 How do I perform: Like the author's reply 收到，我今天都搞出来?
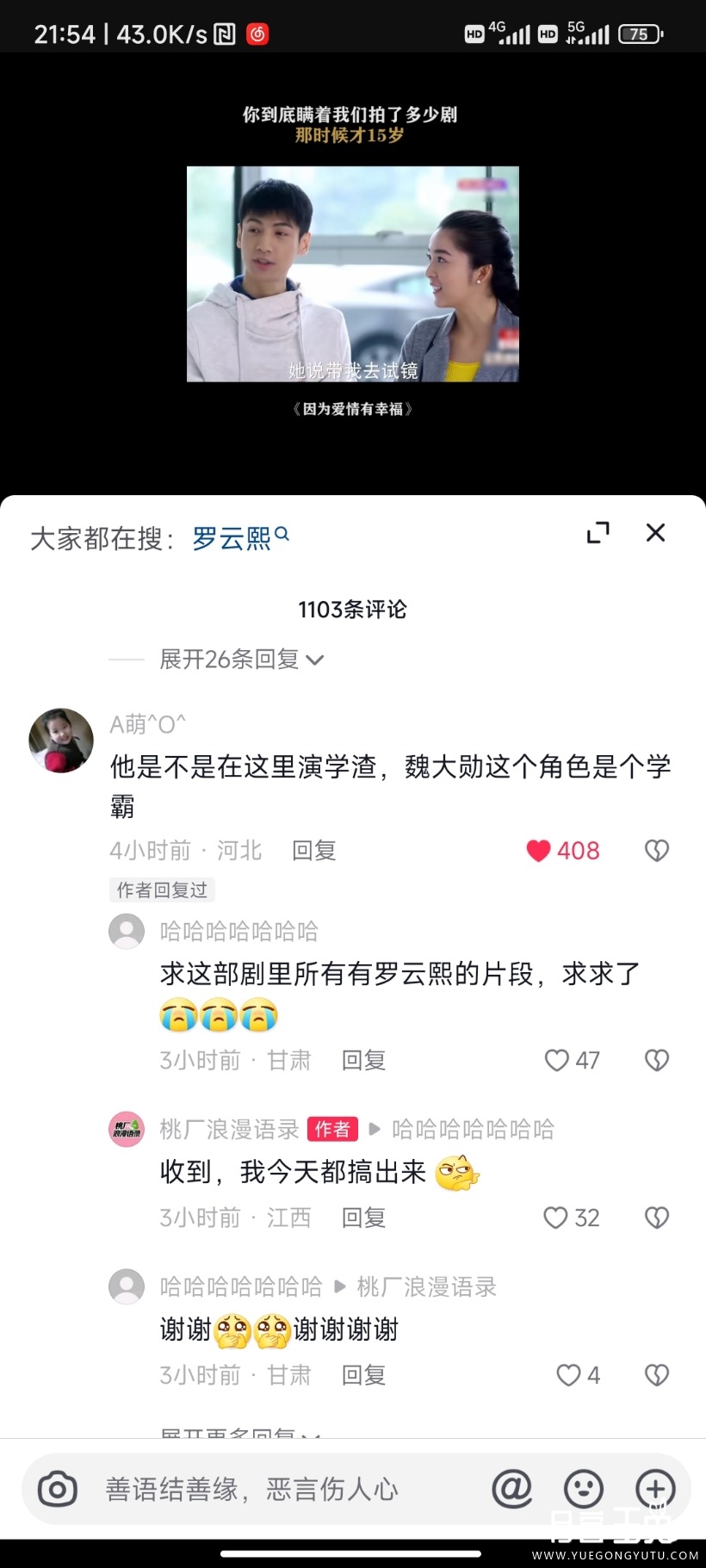coord(556,1218)
